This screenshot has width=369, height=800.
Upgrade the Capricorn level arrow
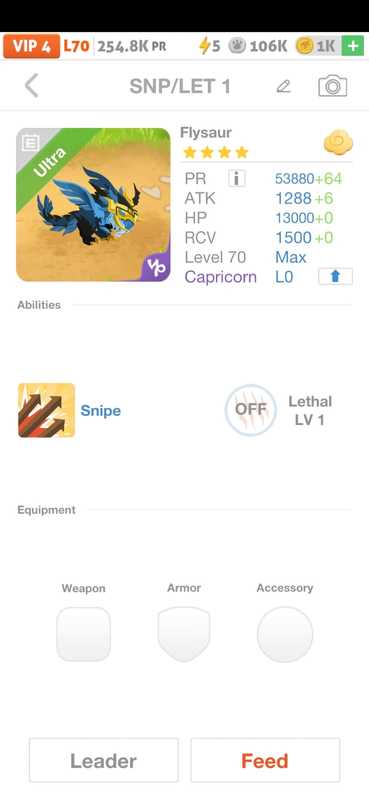[x=335, y=277]
